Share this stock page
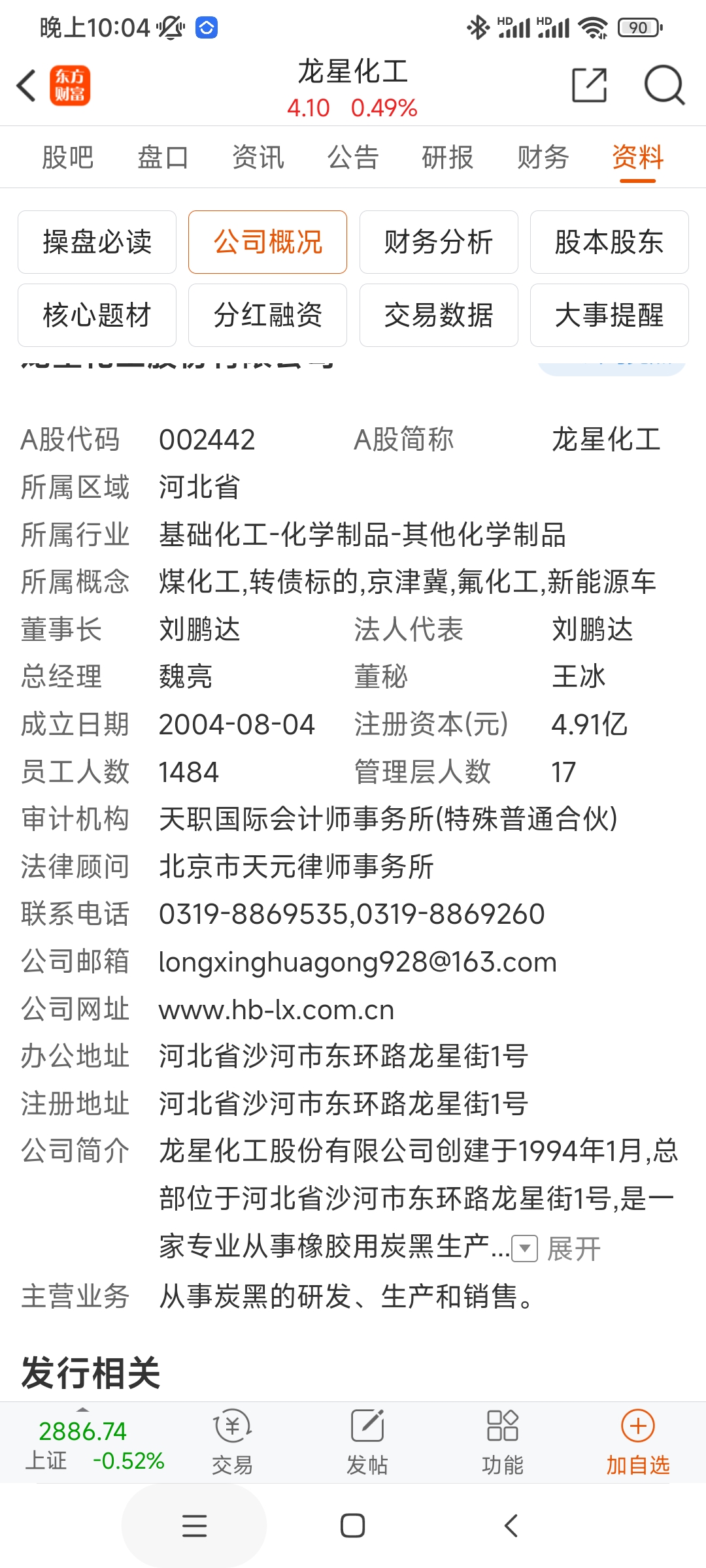The height and width of the screenshot is (1568, 706). [589, 85]
